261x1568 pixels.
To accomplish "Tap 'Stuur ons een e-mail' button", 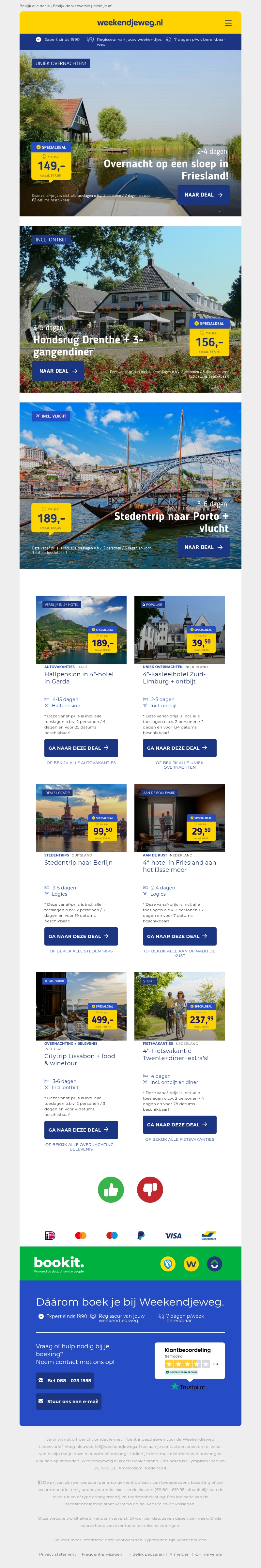I will click(68, 1401).
